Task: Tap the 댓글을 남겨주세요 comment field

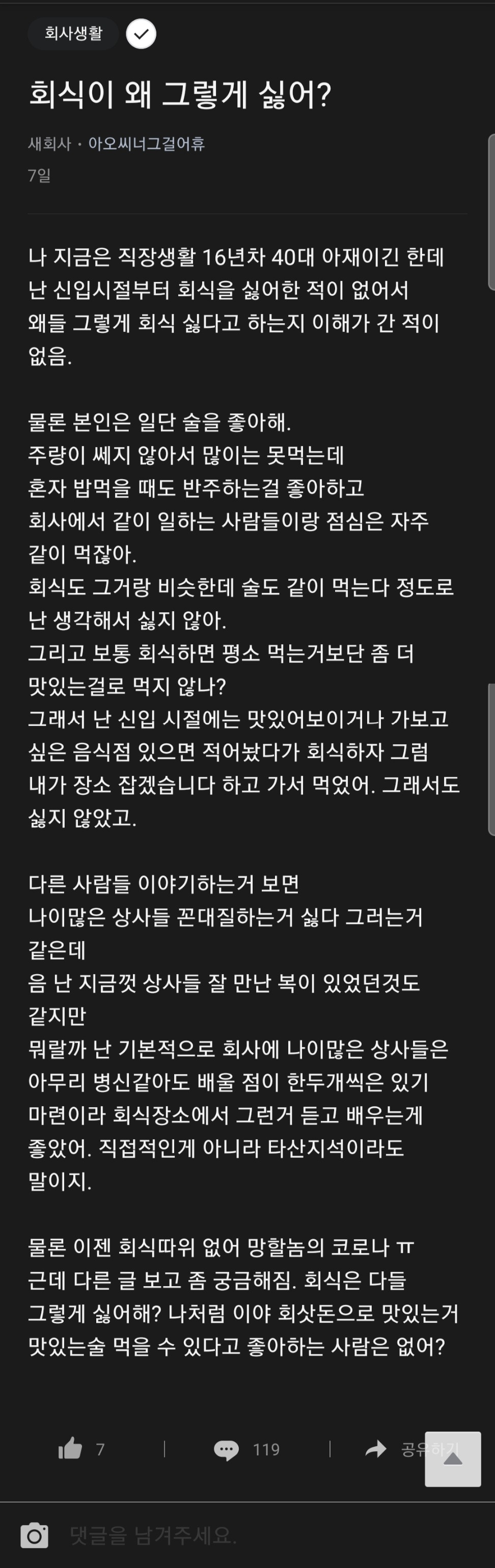Action: point(243,1535)
